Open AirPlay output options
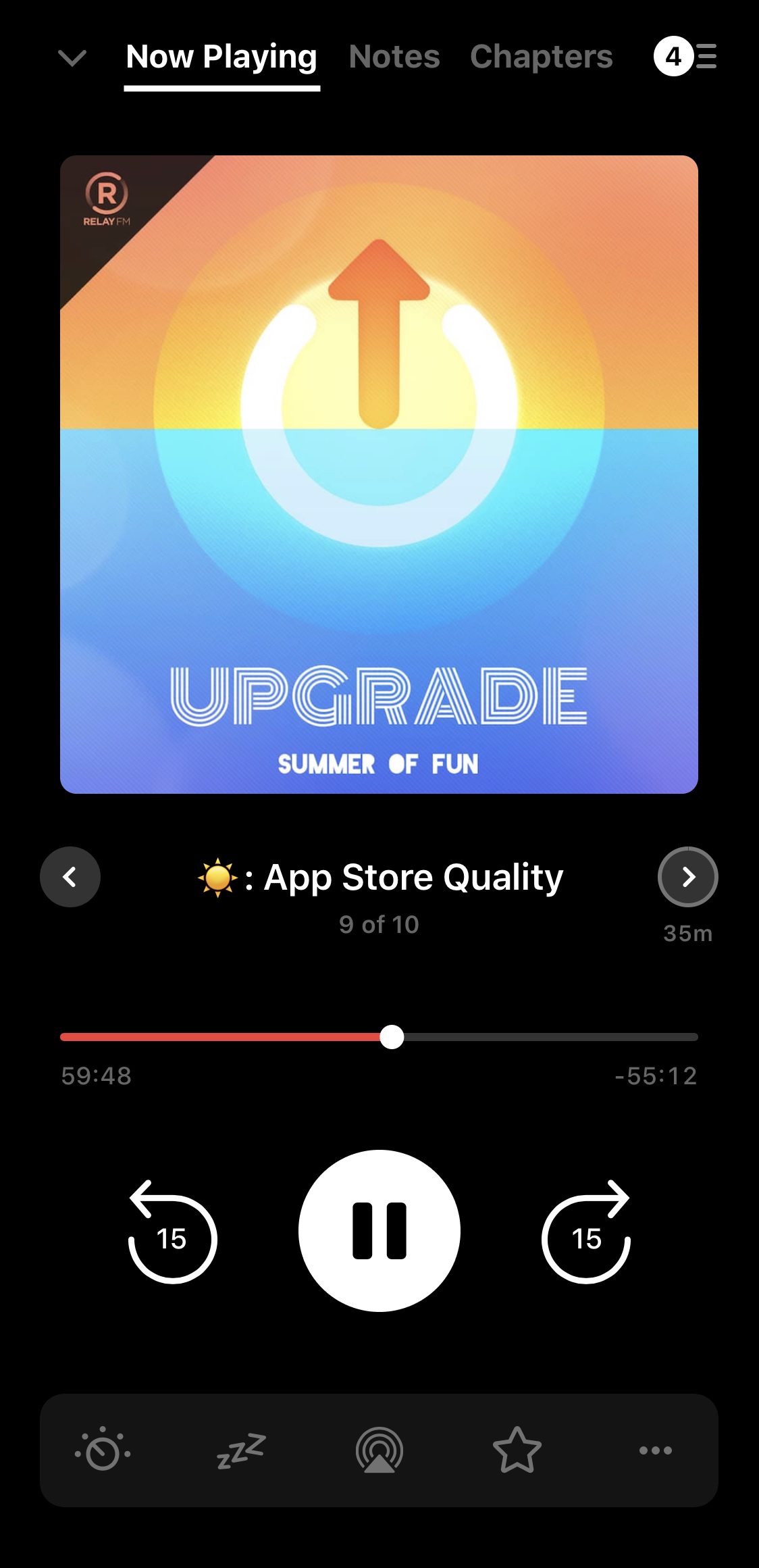This screenshot has width=759, height=1568. point(379,1450)
